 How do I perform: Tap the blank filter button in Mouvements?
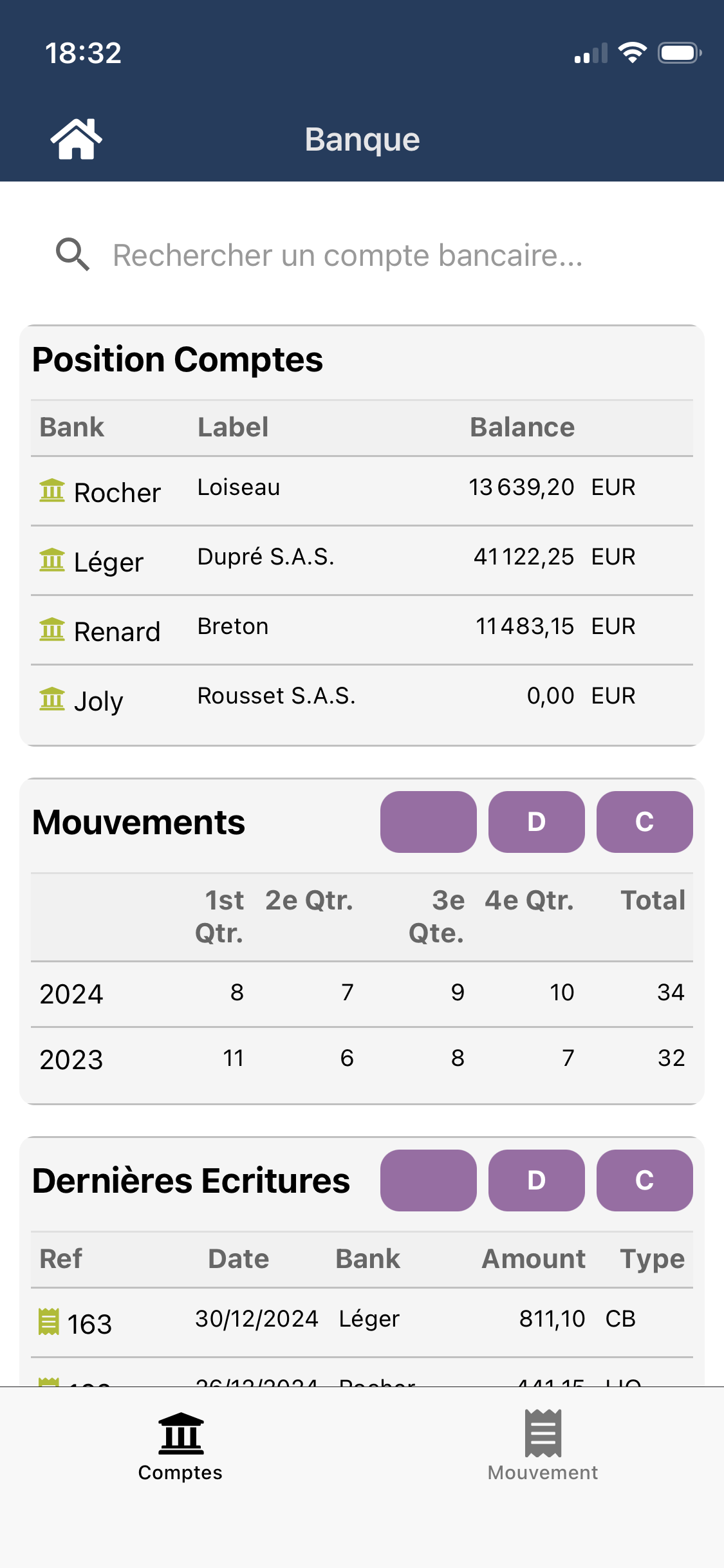point(428,822)
